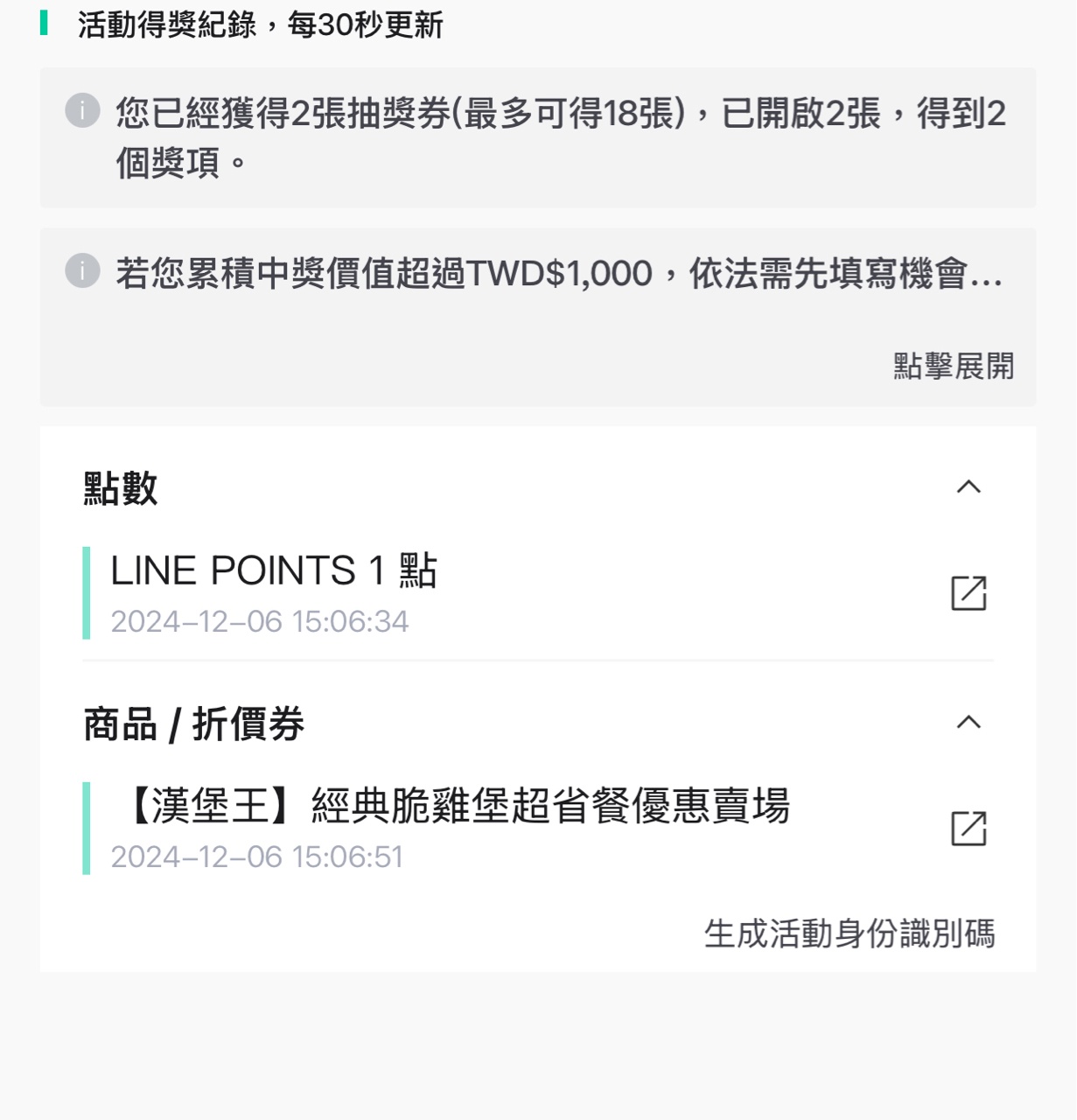Viewport: 1077px width, 1120px height.
Task: Collapse the 點數 section
Action: [x=969, y=487]
